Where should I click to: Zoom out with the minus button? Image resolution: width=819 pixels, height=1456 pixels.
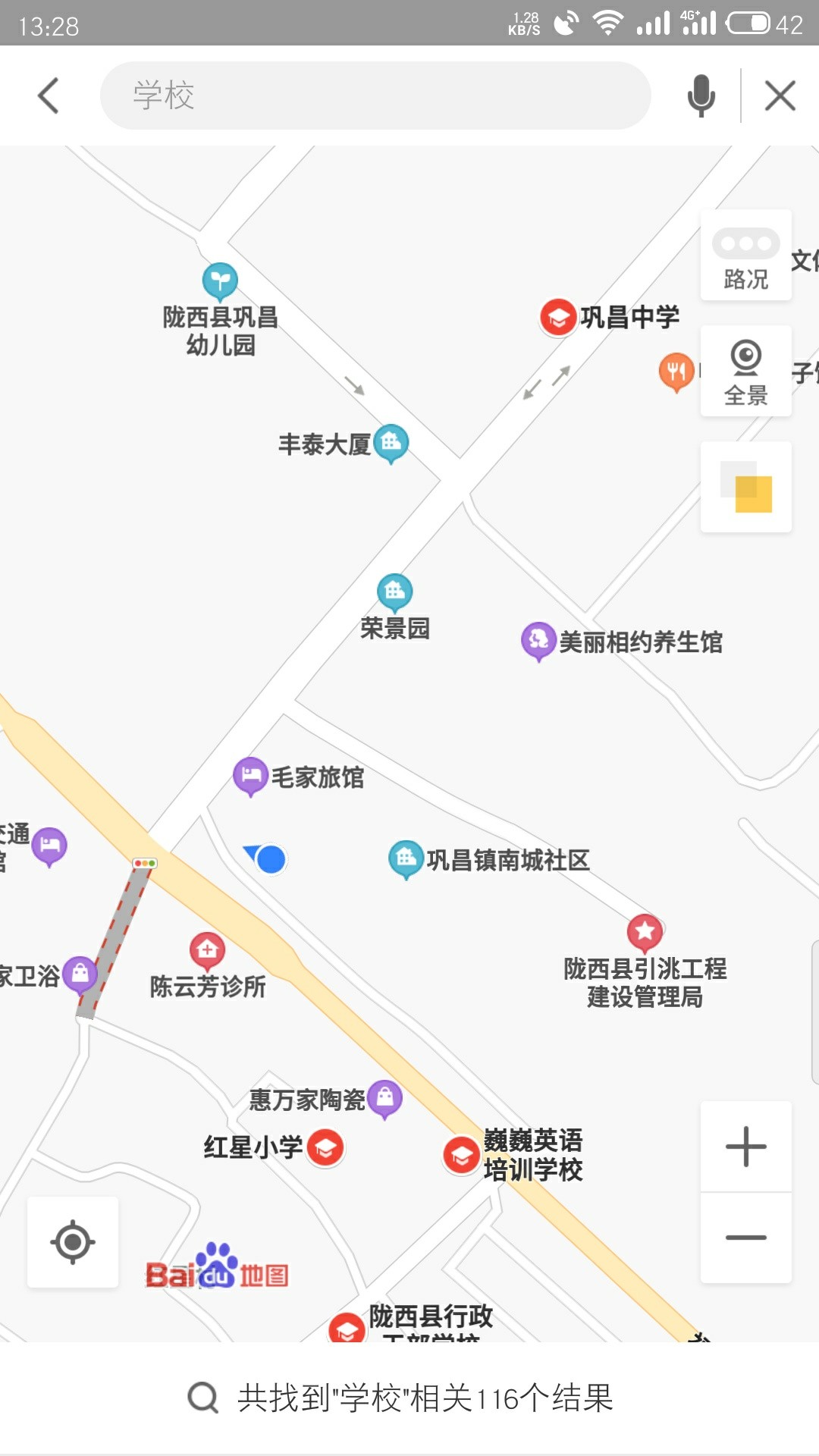point(746,1238)
